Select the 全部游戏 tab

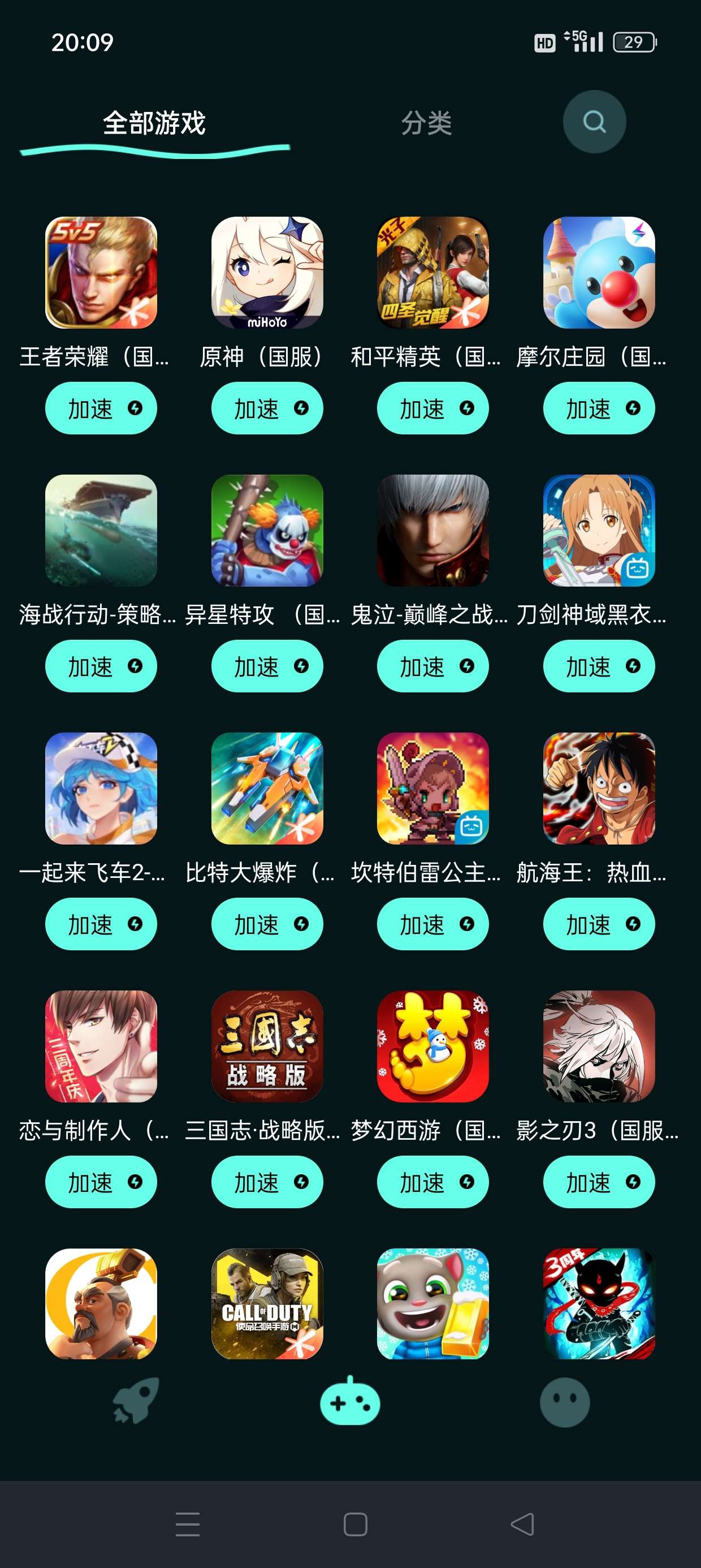pos(154,123)
